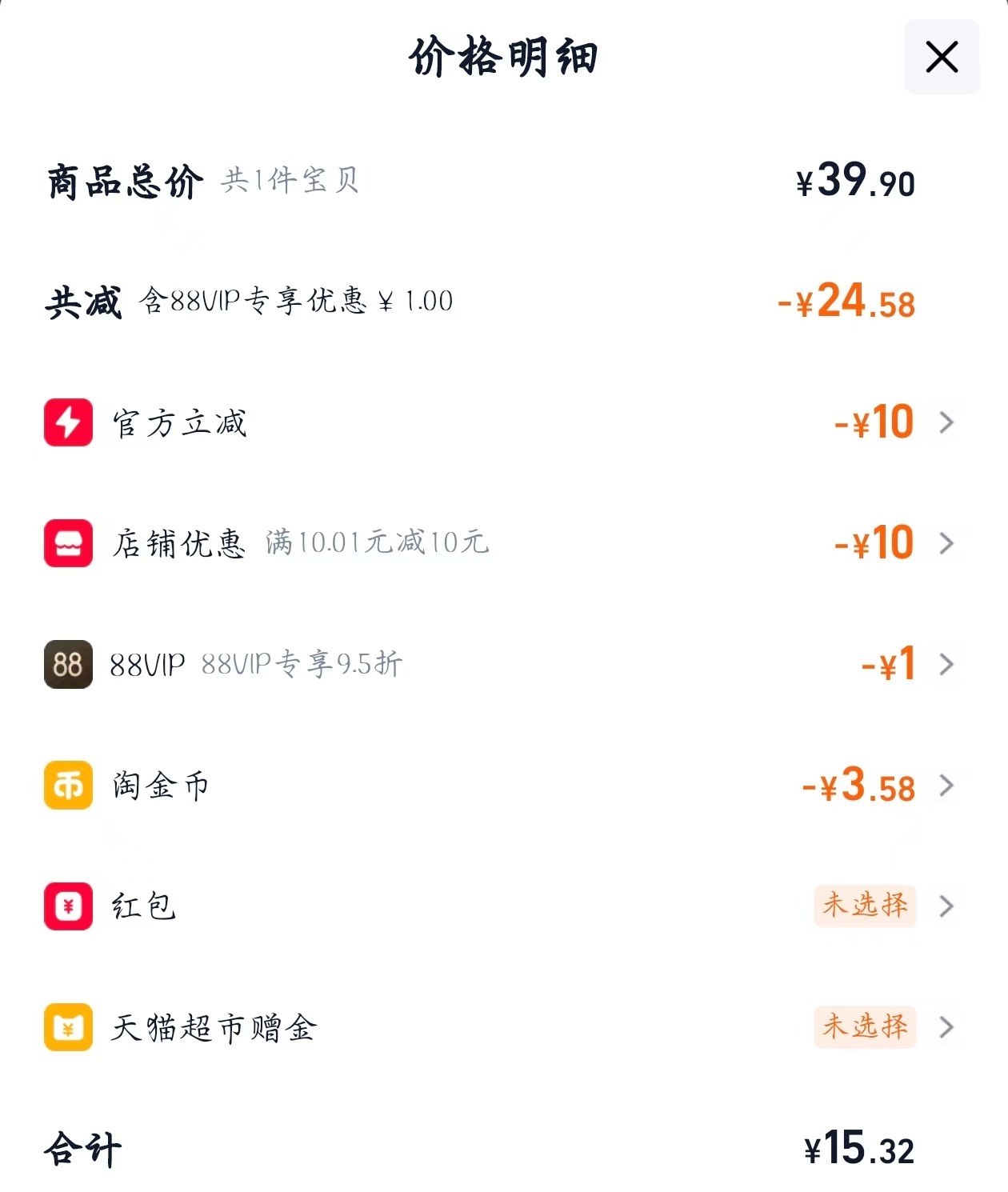
Task: Expand the 官方立减 detail chevron
Action: coord(948,422)
